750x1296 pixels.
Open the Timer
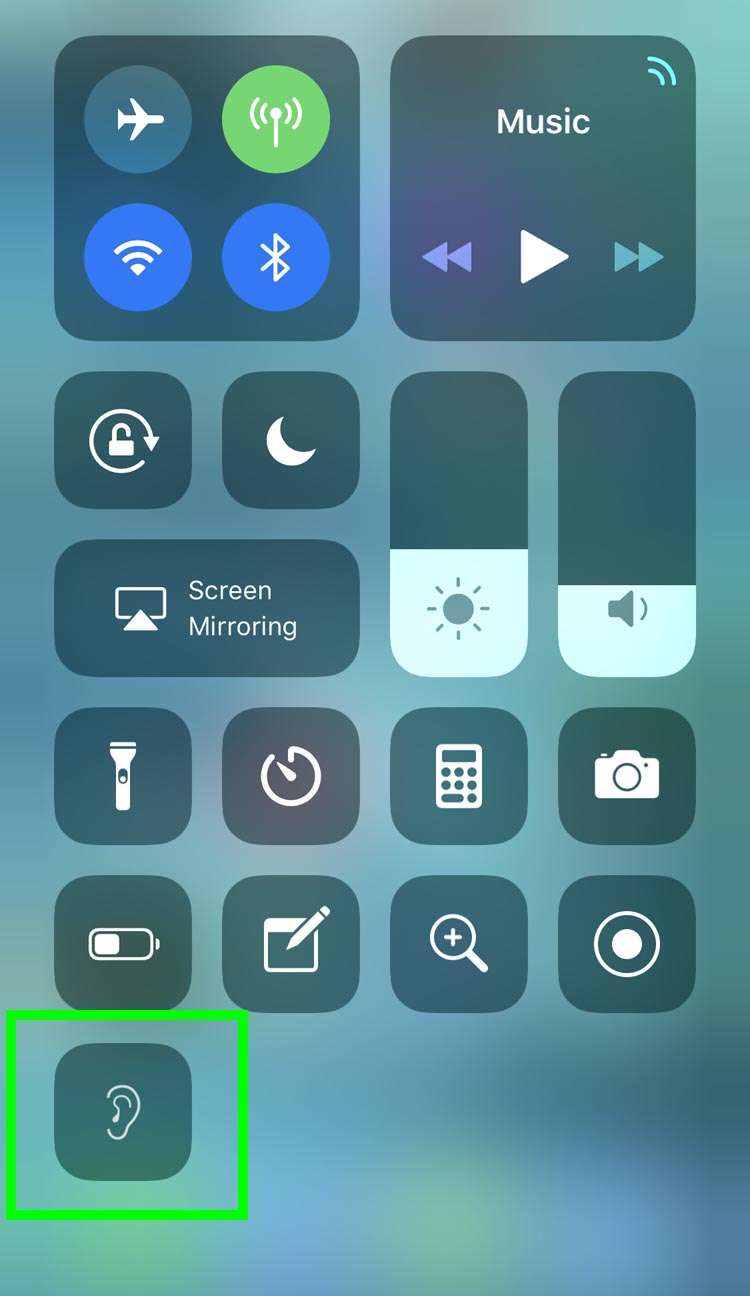[x=290, y=776]
